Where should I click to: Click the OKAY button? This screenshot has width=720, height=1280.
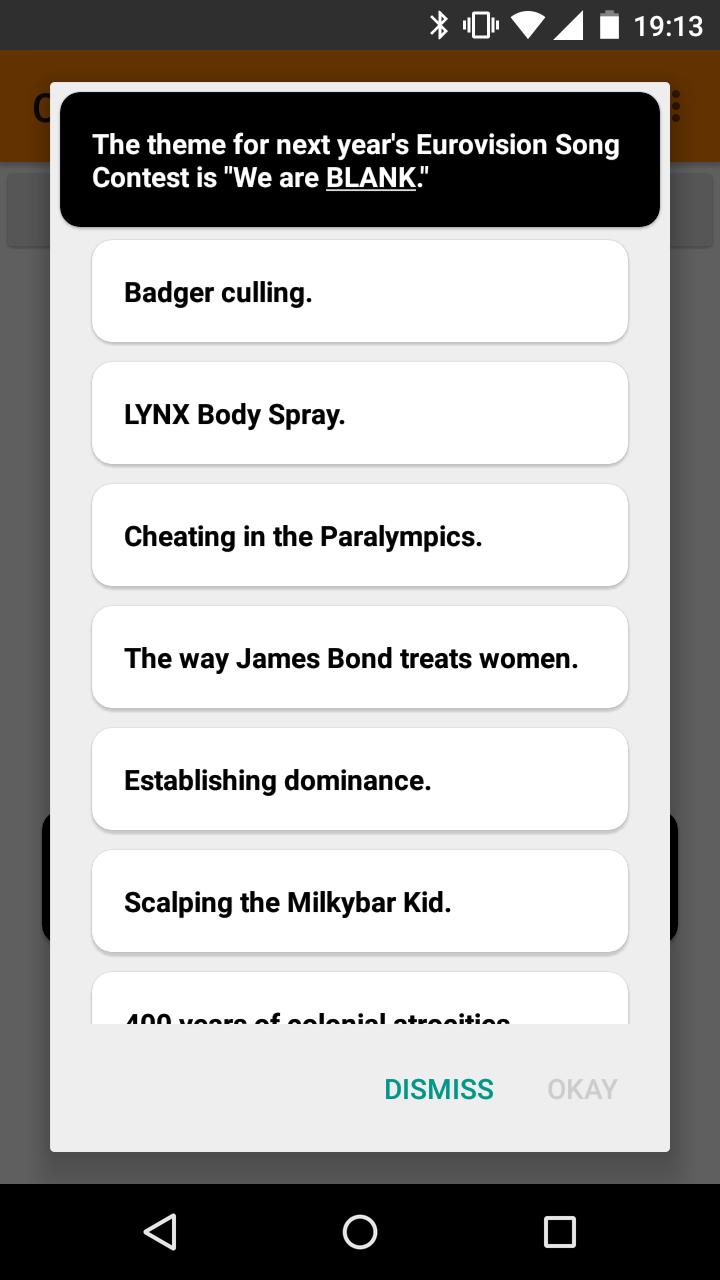tap(582, 1089)
